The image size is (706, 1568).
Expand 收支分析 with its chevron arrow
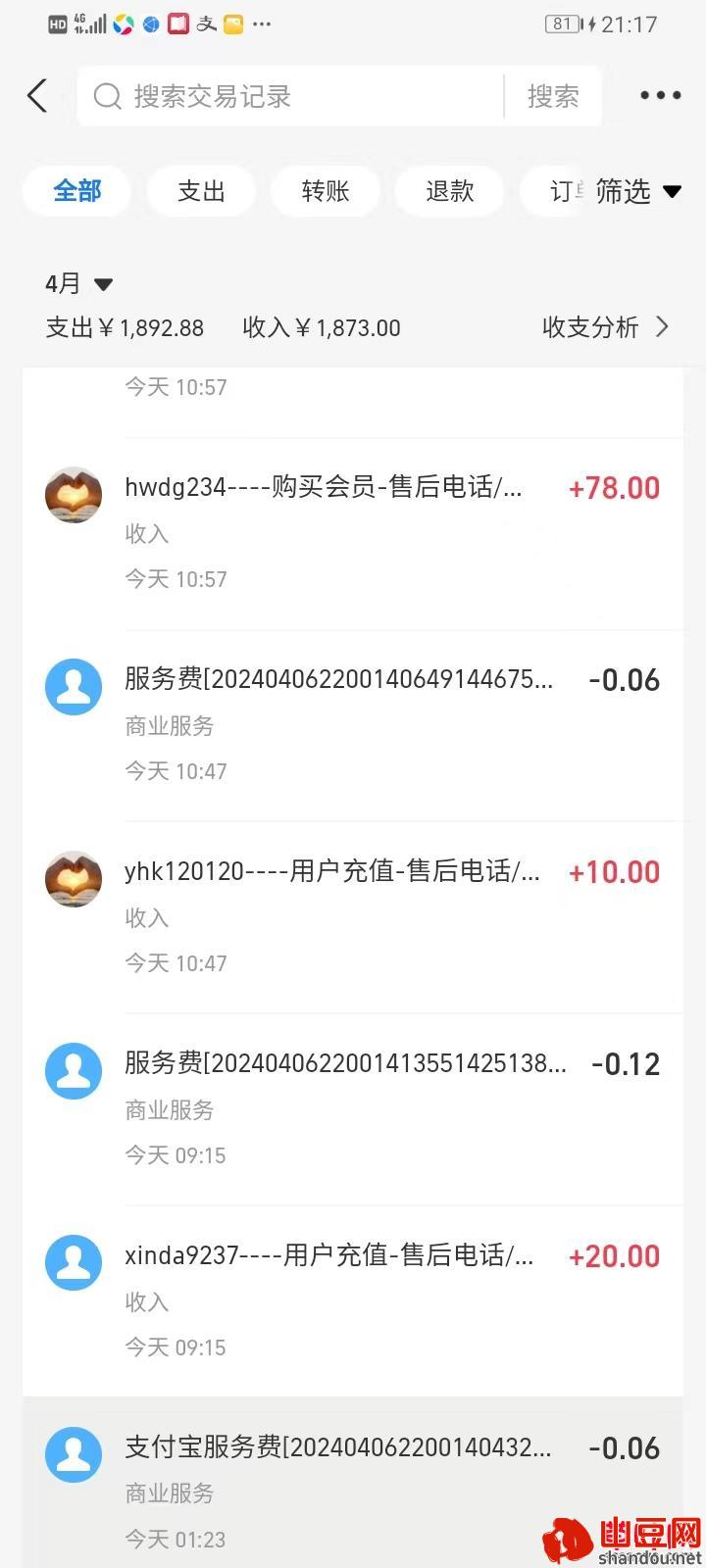tap(663, 327)
